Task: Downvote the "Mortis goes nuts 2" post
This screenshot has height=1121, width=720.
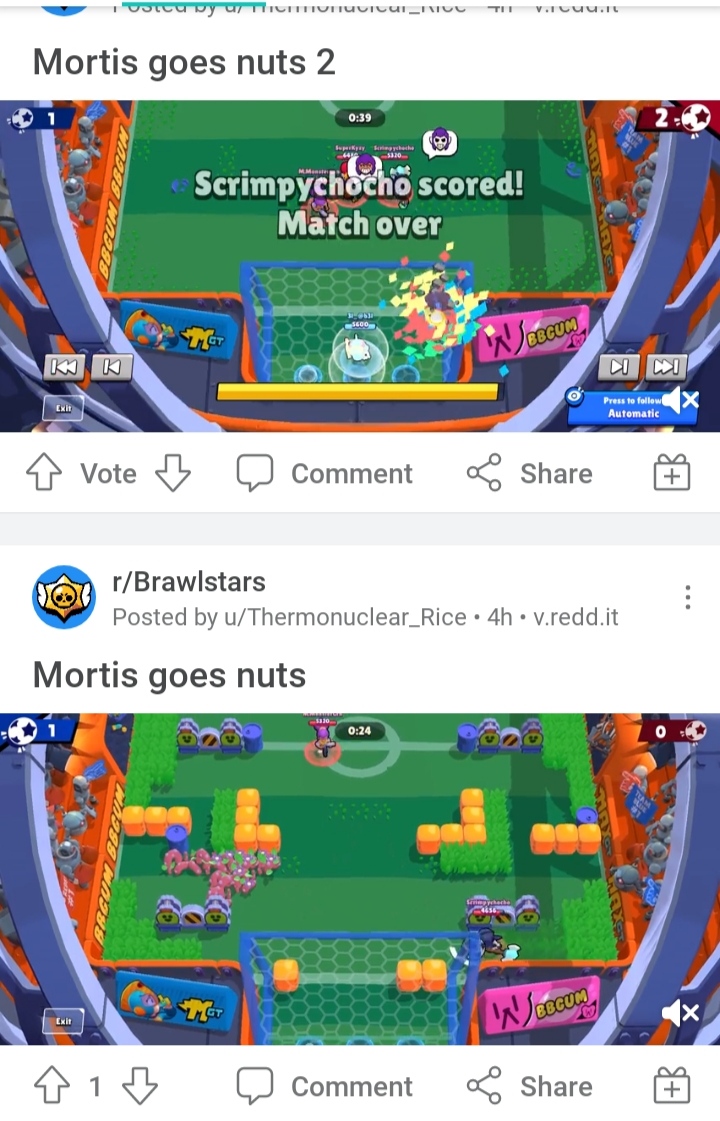Action: (x=173, y=473)
